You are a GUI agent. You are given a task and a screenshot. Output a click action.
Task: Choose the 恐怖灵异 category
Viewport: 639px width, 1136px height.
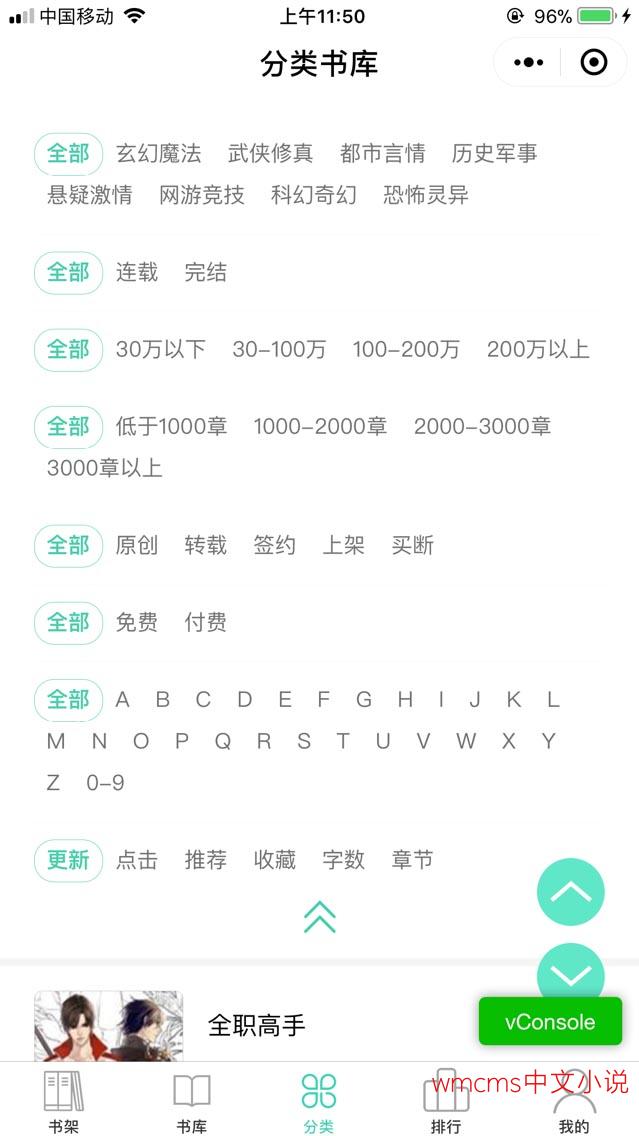[x=426, y=195]
